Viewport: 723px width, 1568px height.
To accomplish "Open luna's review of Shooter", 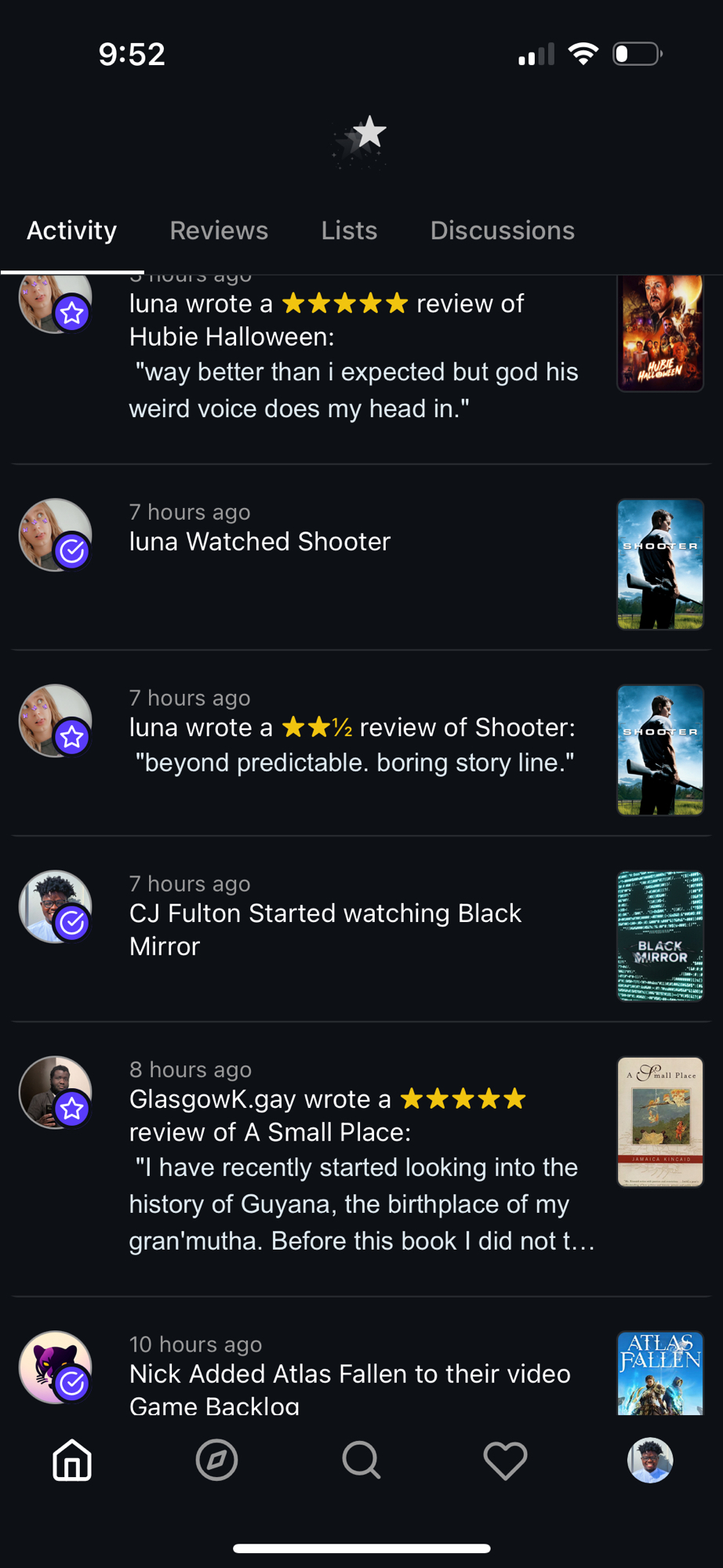I will [x=353, y=745].
